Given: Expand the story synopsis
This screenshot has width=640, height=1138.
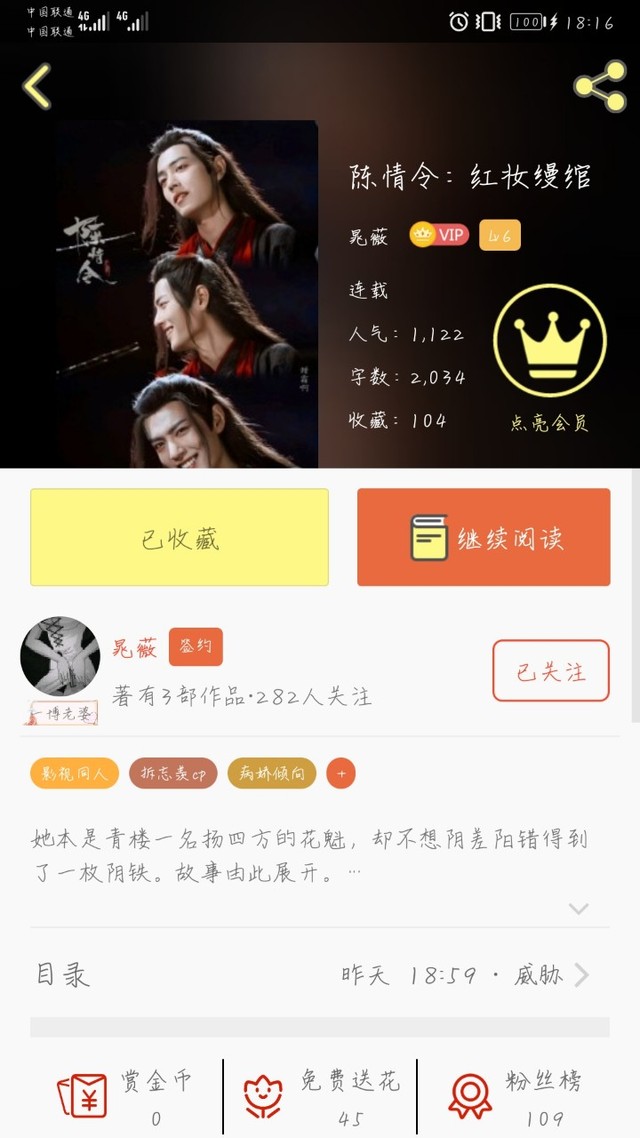Looking at the screenshot, I should coord(578,908).
